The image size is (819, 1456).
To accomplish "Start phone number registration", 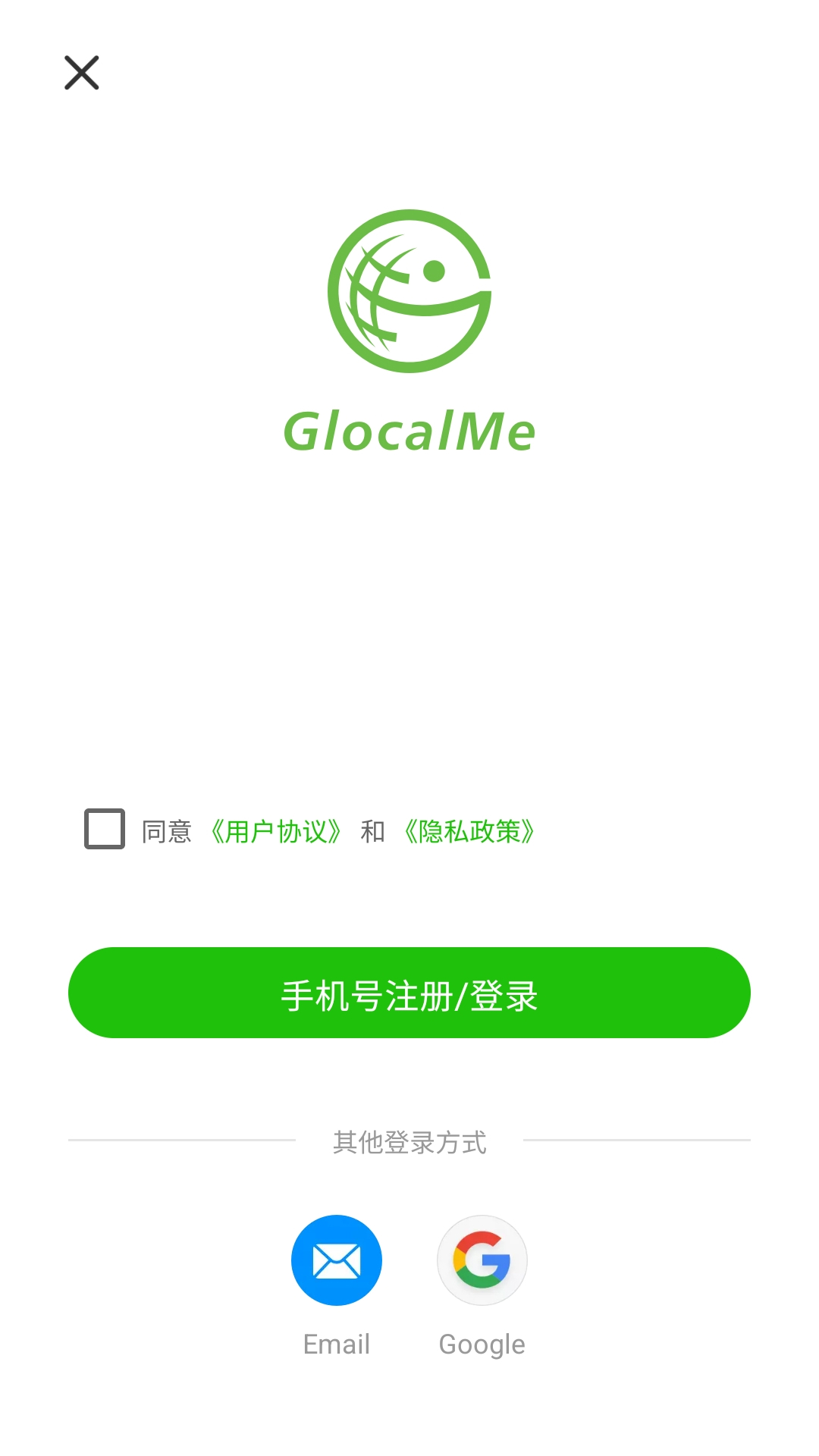I will click(409, 993).
